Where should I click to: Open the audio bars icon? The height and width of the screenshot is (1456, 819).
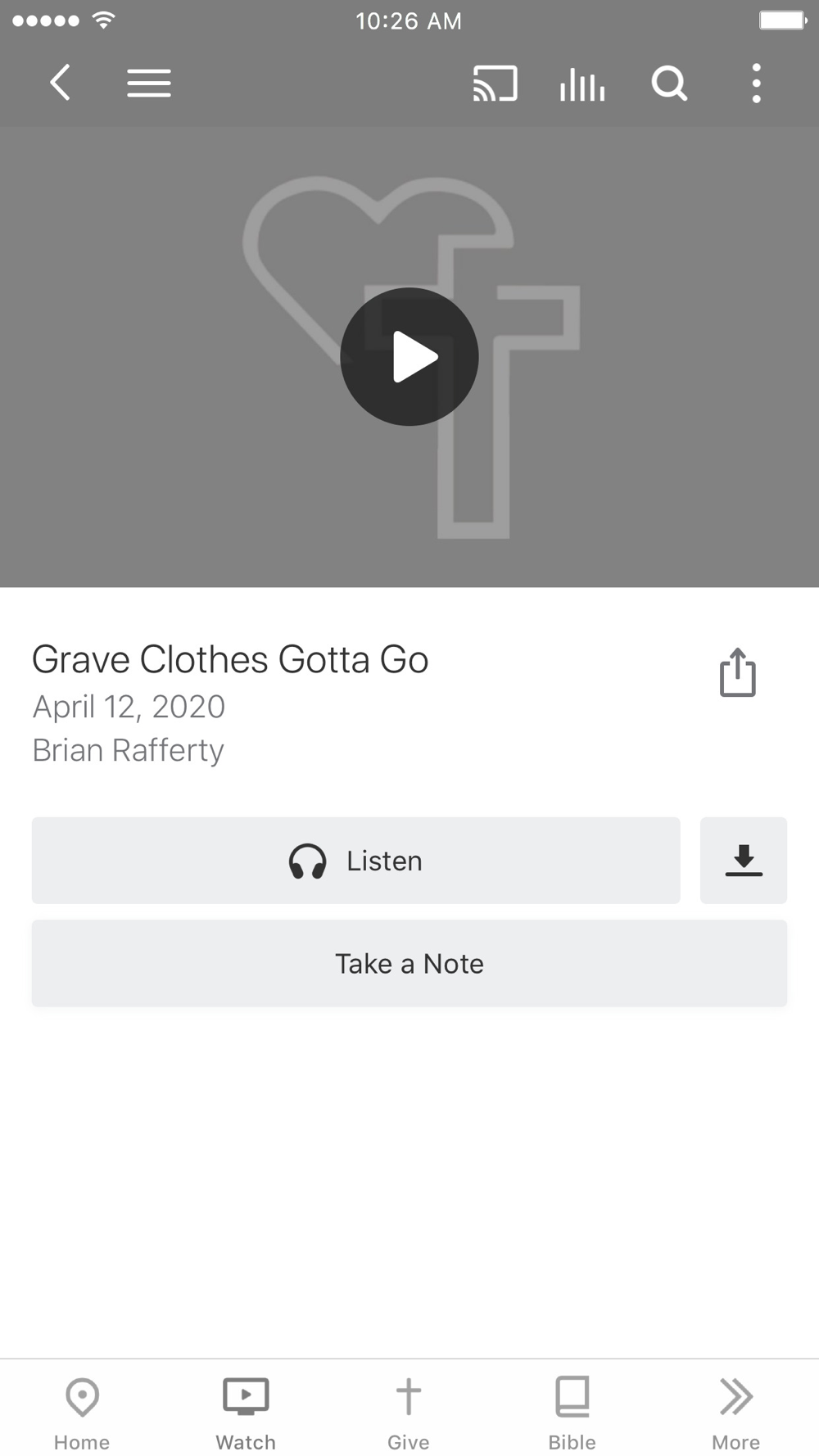coord(582,84)
